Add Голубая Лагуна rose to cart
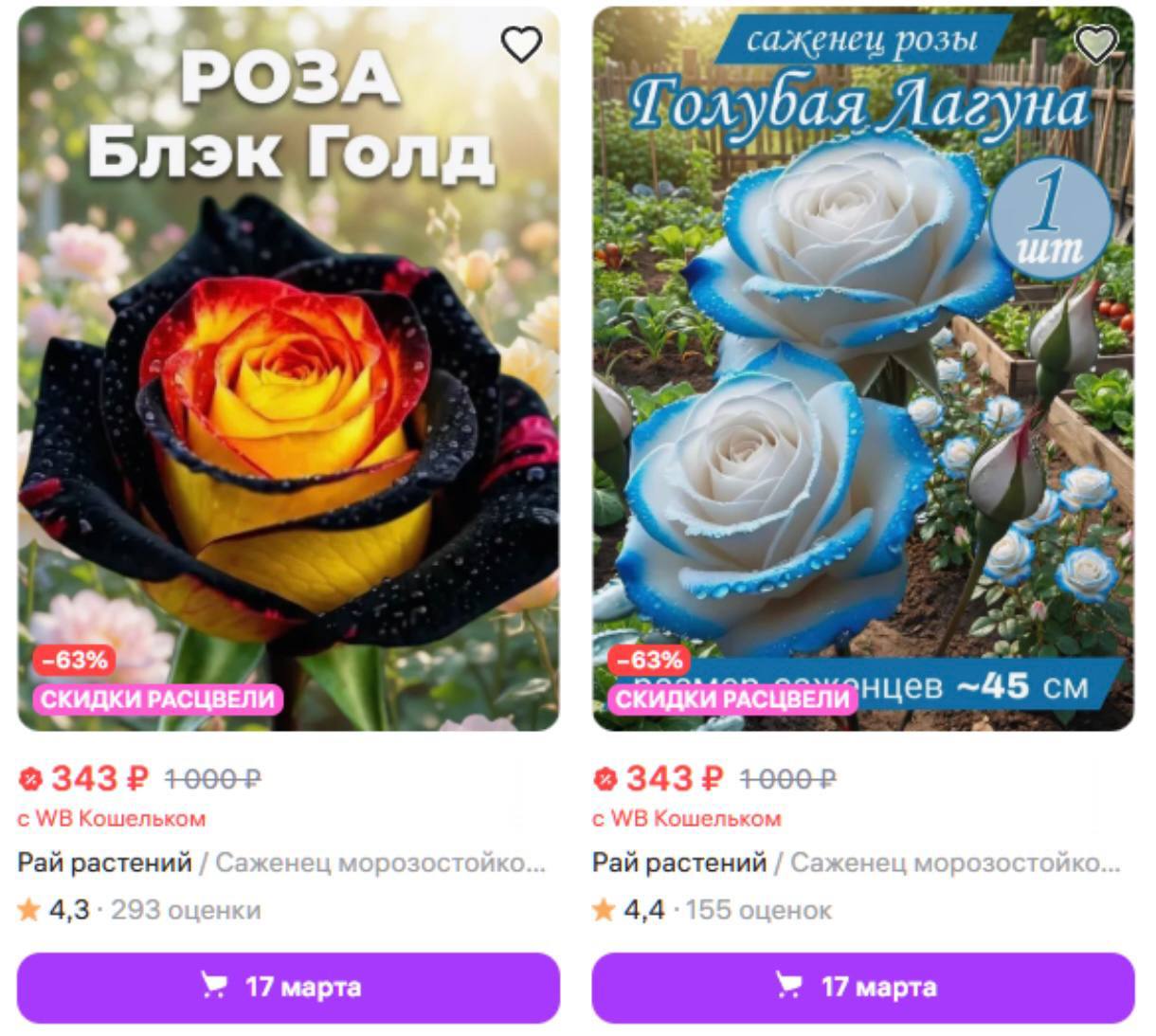The image size is (1156, 1036). click(x=862, y=987)
